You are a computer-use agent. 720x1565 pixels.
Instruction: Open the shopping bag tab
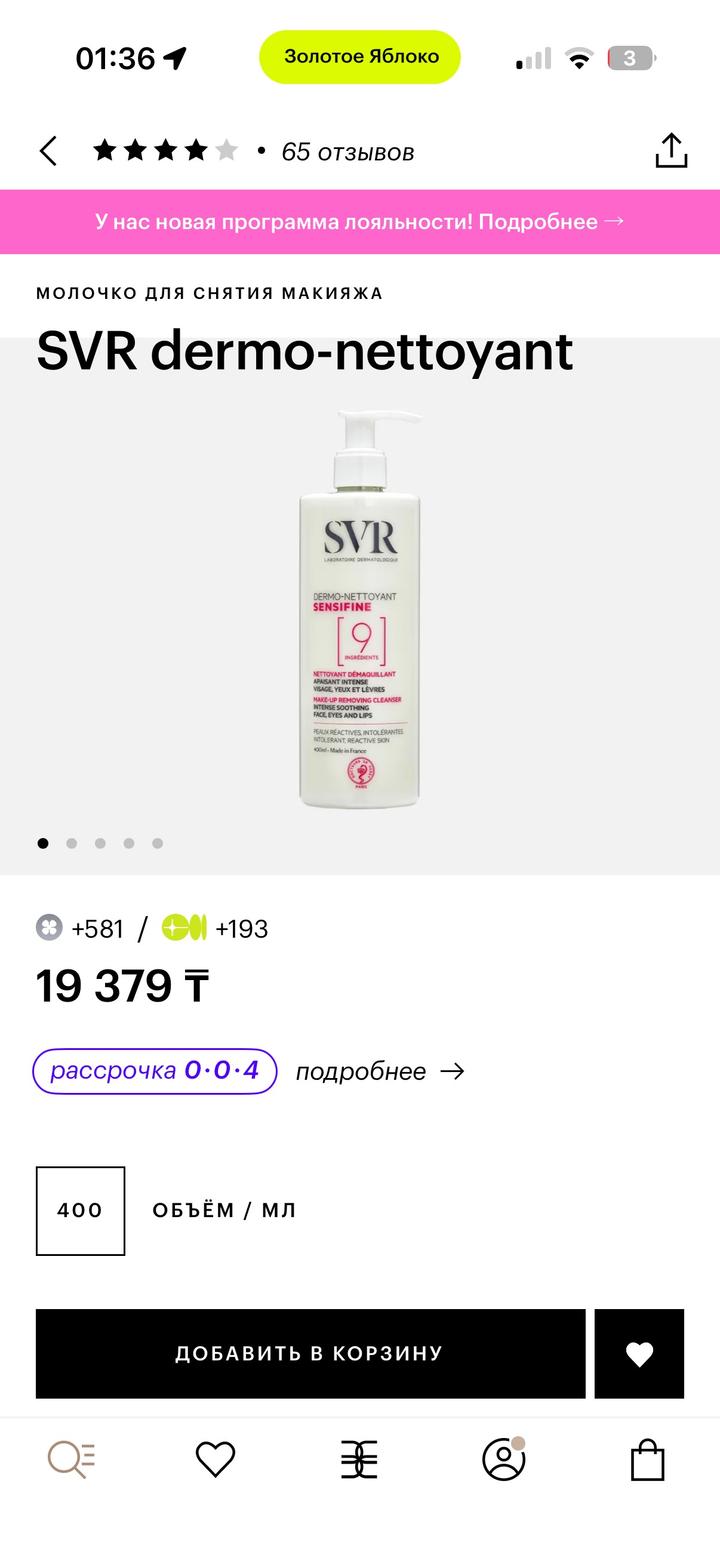coord(648,1460)
